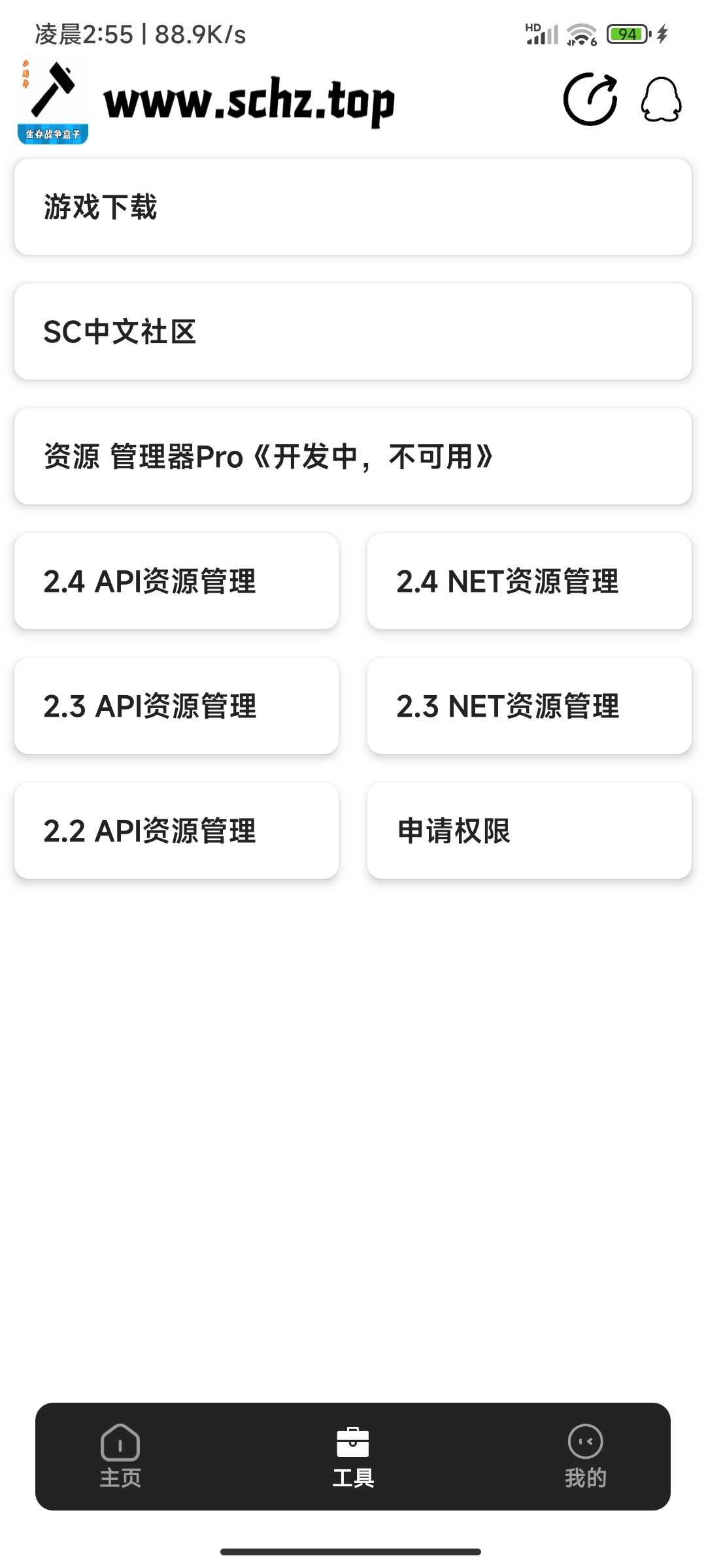Open 2.4 NET资源管理
The image size is (706, 1568).
tap(529, 581)
